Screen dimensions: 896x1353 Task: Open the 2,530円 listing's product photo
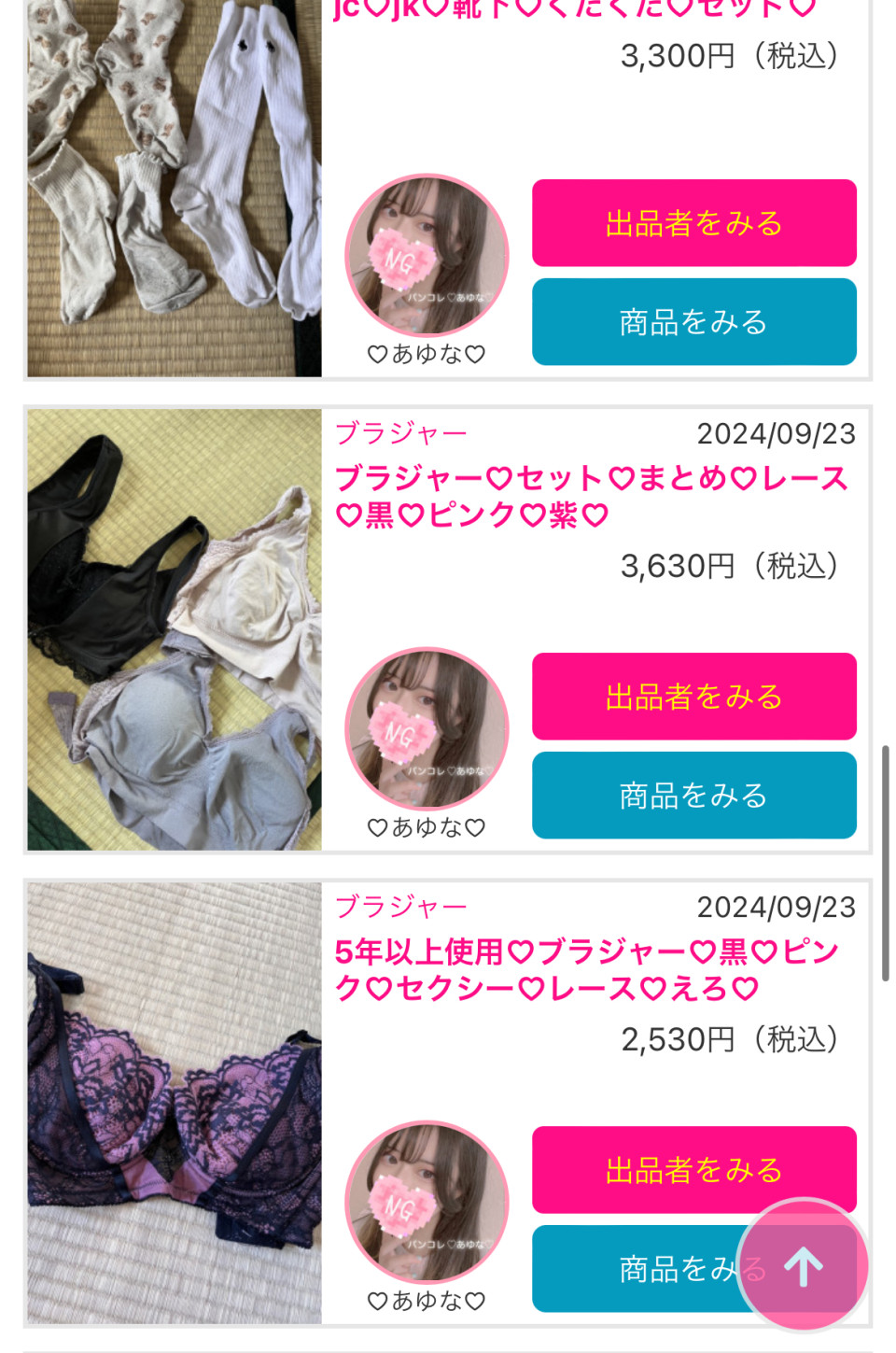[175, 1103]
